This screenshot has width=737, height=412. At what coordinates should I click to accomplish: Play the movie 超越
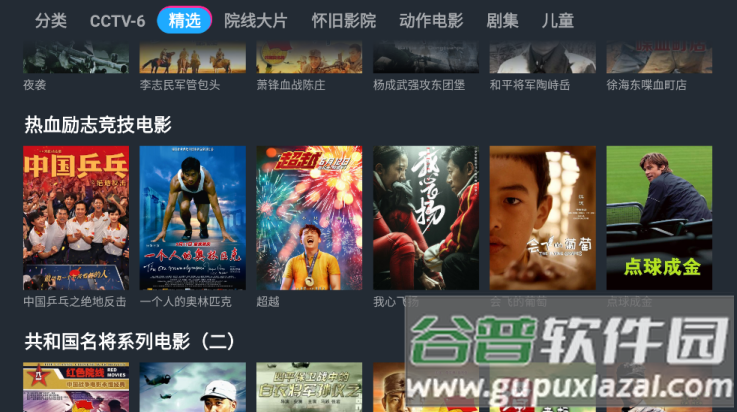point(309,218)
